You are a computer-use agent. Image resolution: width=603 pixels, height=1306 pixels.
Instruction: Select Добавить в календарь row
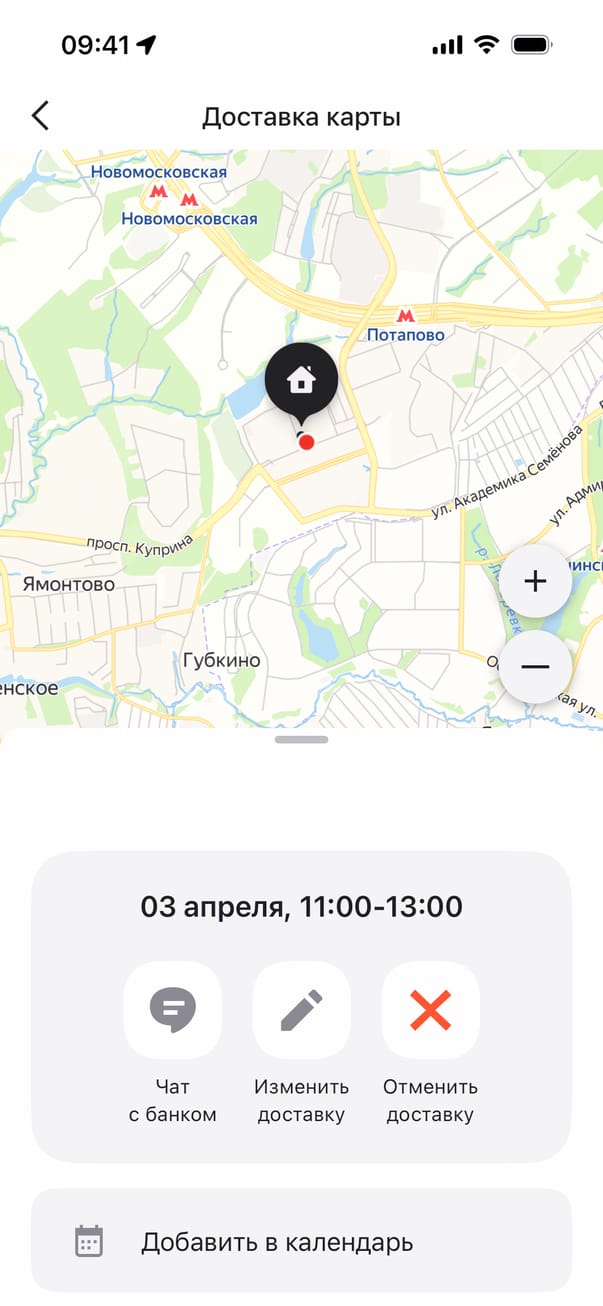pyautogui.click(x=301, y=1242)
